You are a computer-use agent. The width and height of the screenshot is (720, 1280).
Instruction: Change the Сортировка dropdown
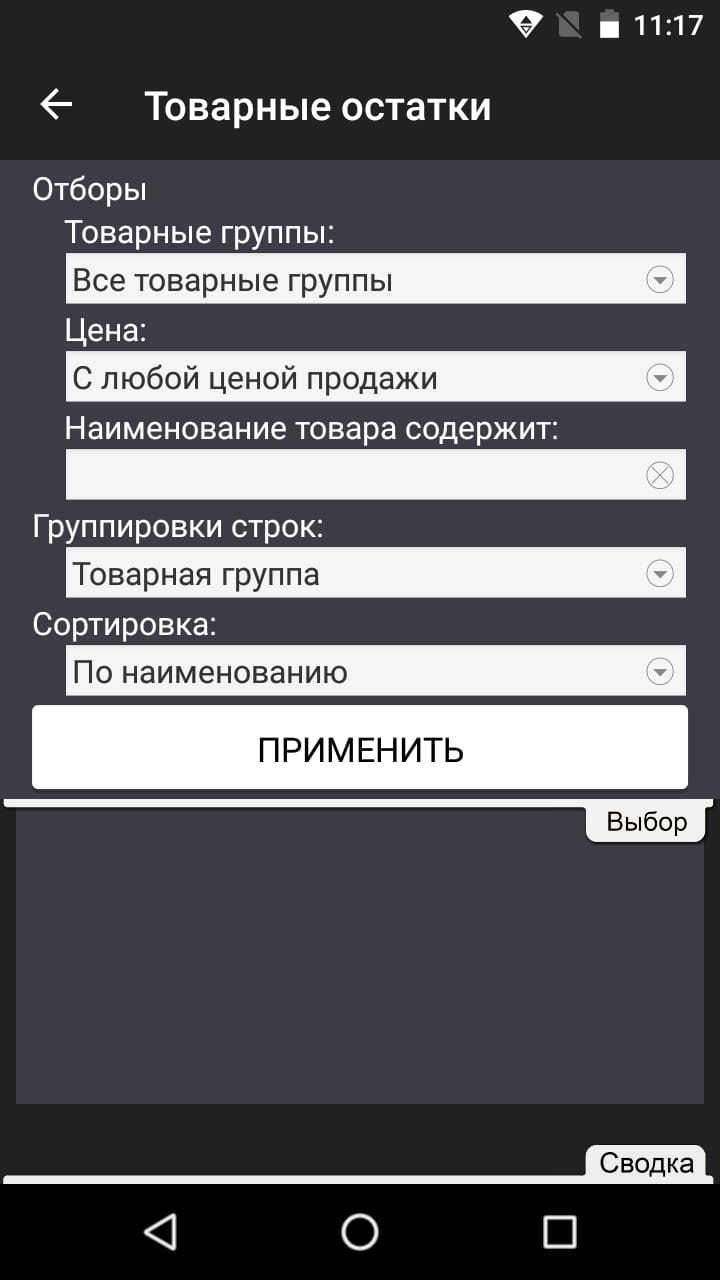pos(375,671)
